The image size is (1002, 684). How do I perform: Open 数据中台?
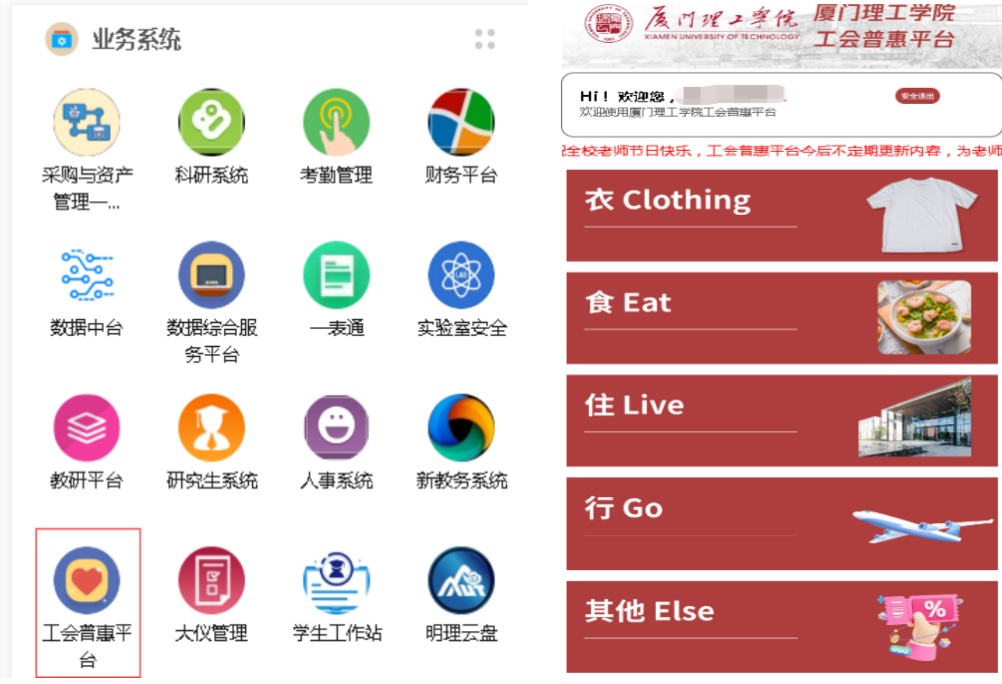87,275
